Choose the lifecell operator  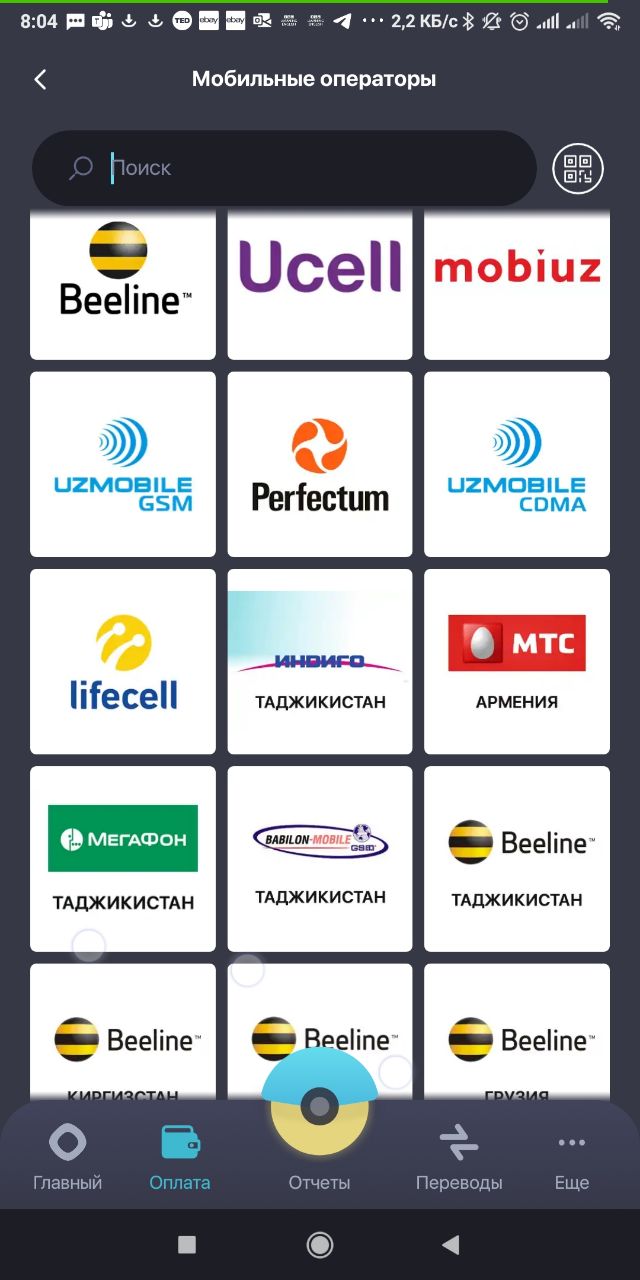coord(123,661)
